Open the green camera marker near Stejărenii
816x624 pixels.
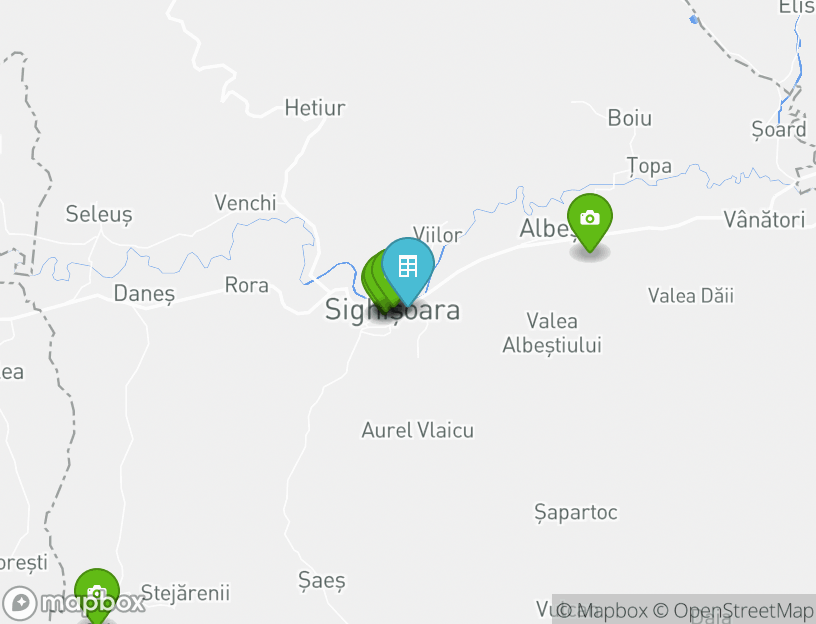point(97,591)
